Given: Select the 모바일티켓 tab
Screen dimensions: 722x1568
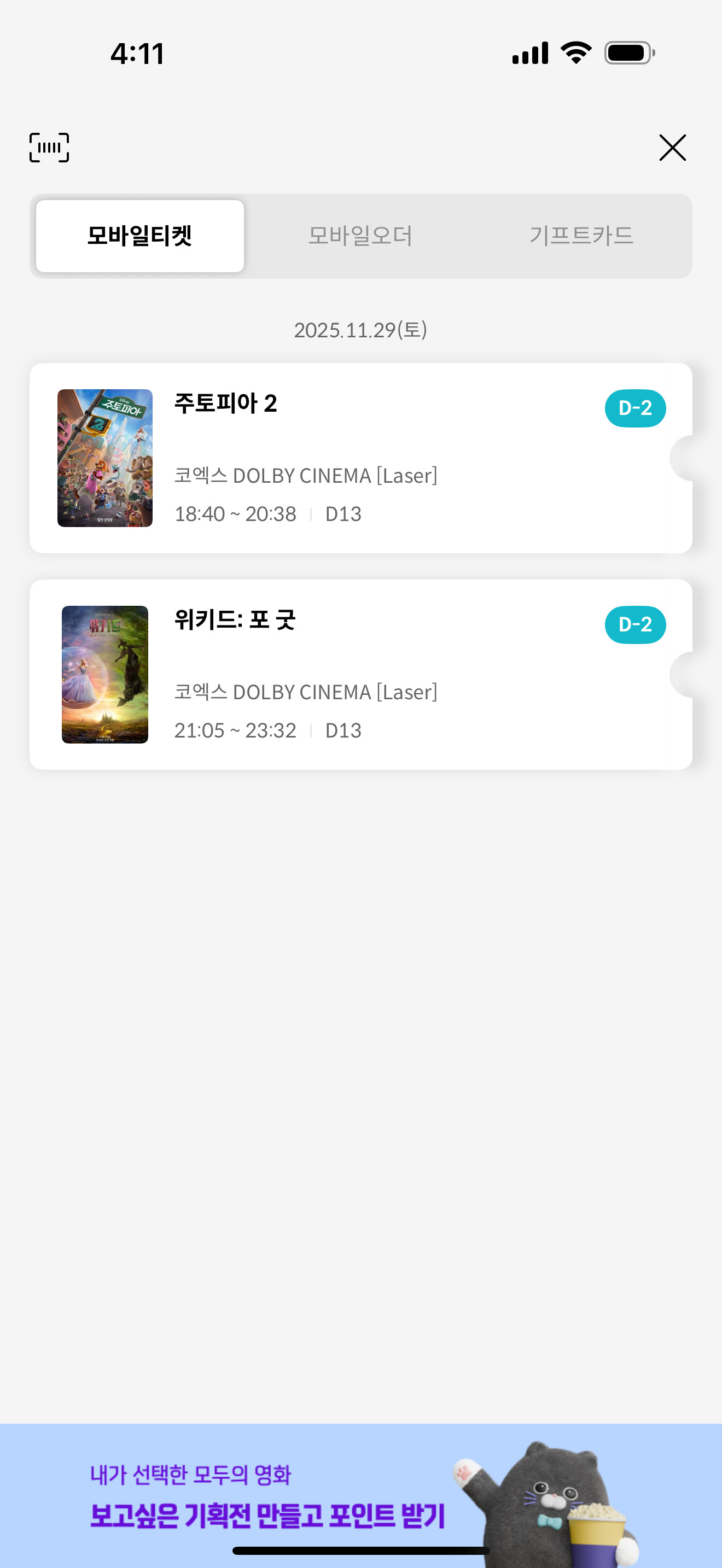Looking at the screenshot, I should click(x=140, y=236).
